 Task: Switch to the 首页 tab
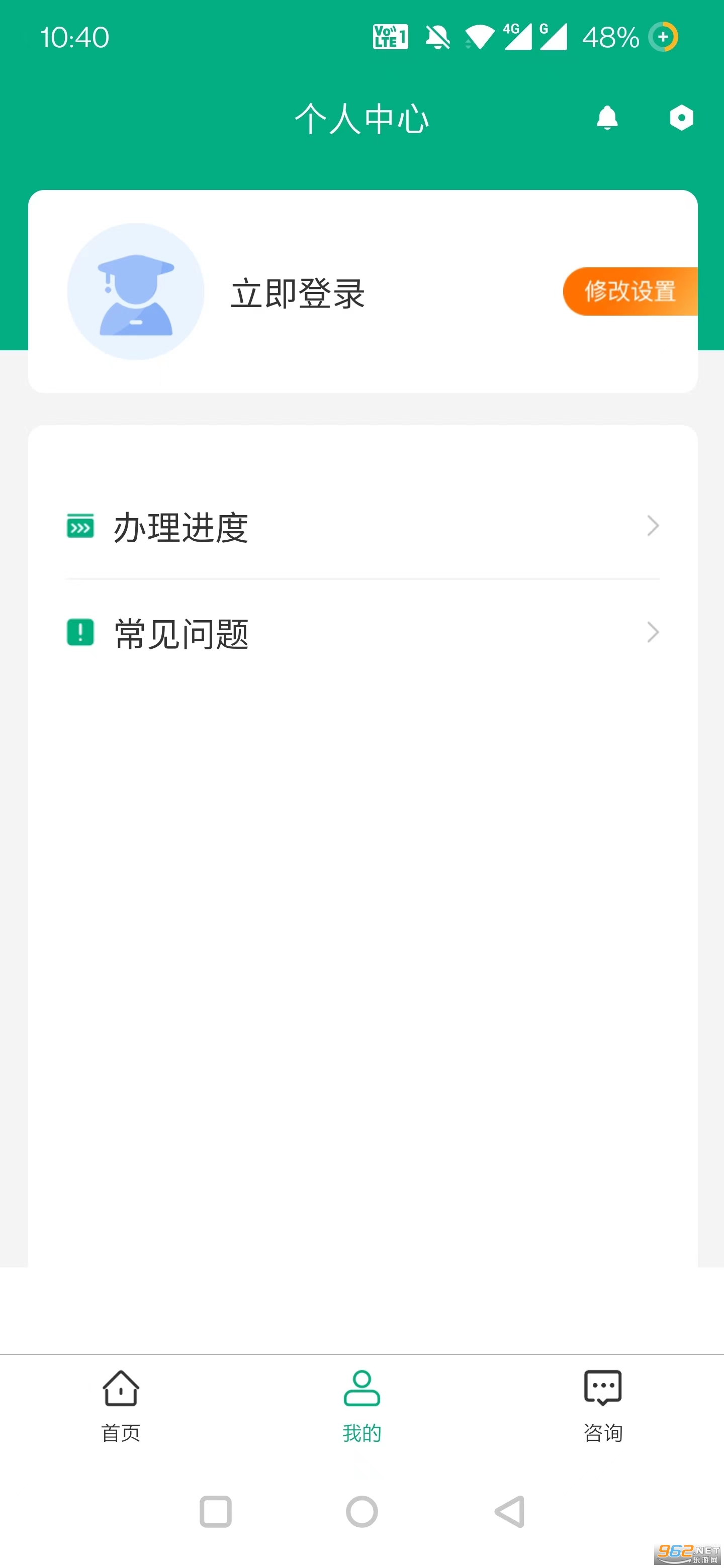click(x=121, y=1406)
